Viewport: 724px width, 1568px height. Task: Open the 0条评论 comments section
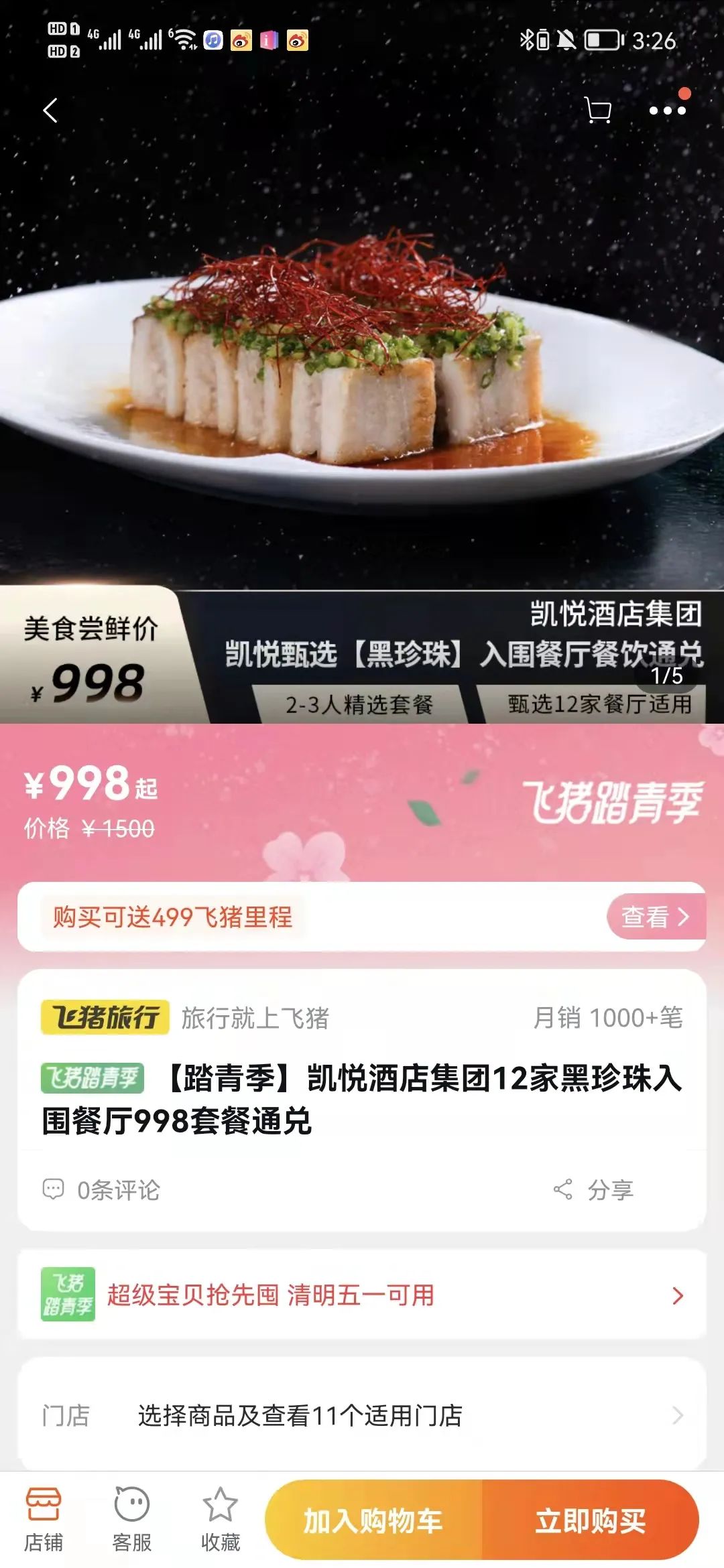click(x=102, y=1189)
